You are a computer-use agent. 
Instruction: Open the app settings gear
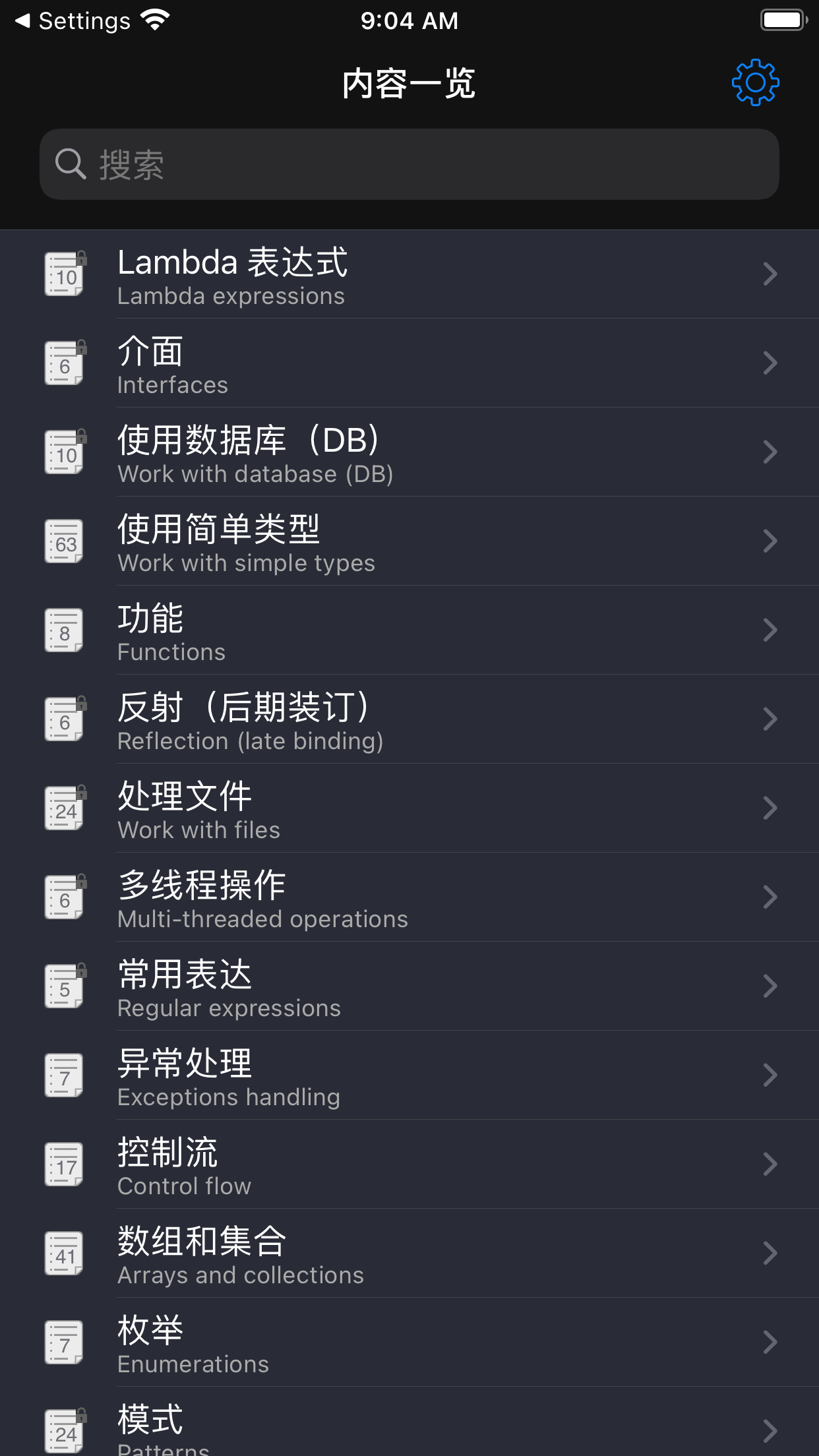click(x=756, y=83)
